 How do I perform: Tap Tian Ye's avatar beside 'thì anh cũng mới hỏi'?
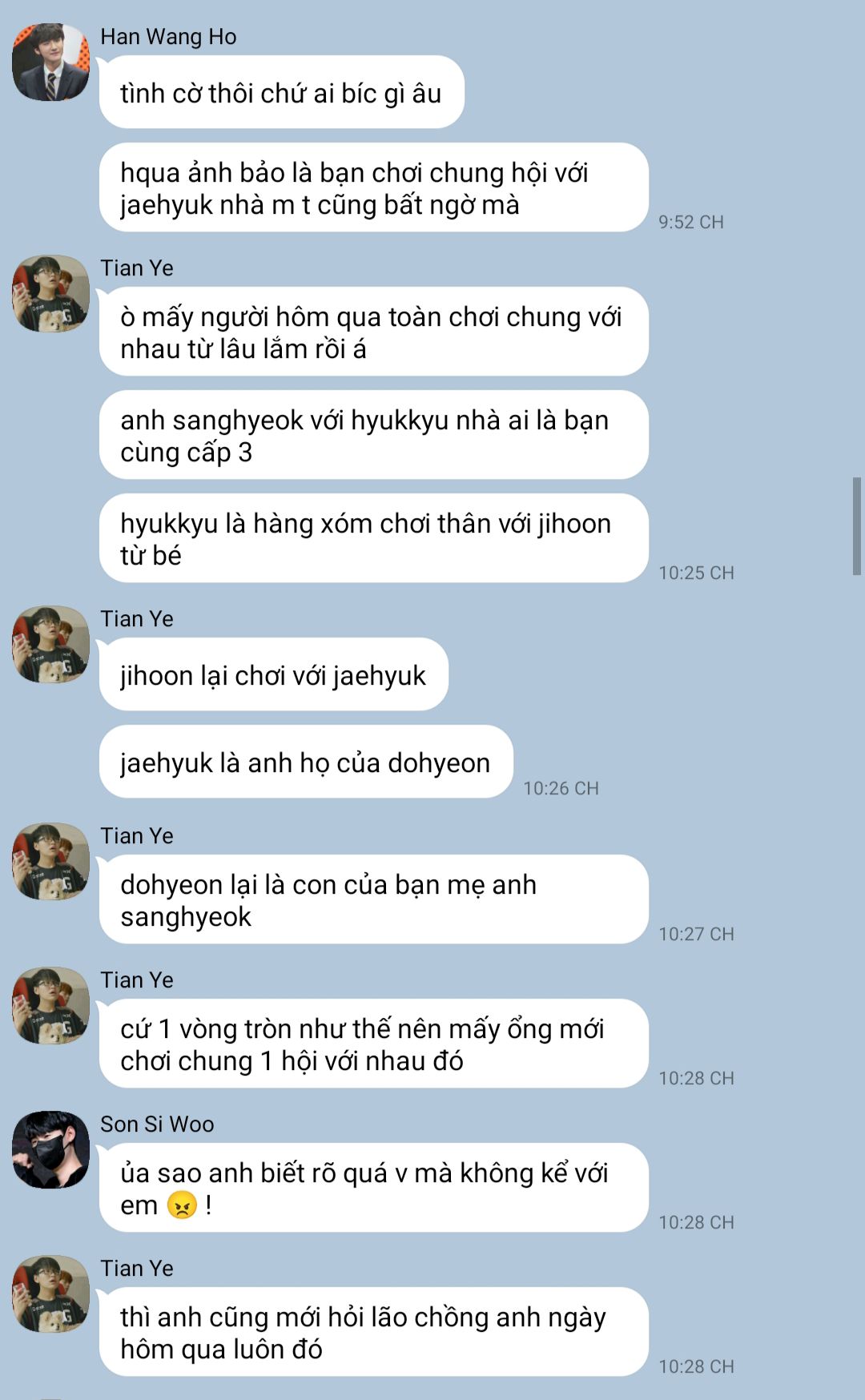pyautogui.click(x=50, y=1293)
